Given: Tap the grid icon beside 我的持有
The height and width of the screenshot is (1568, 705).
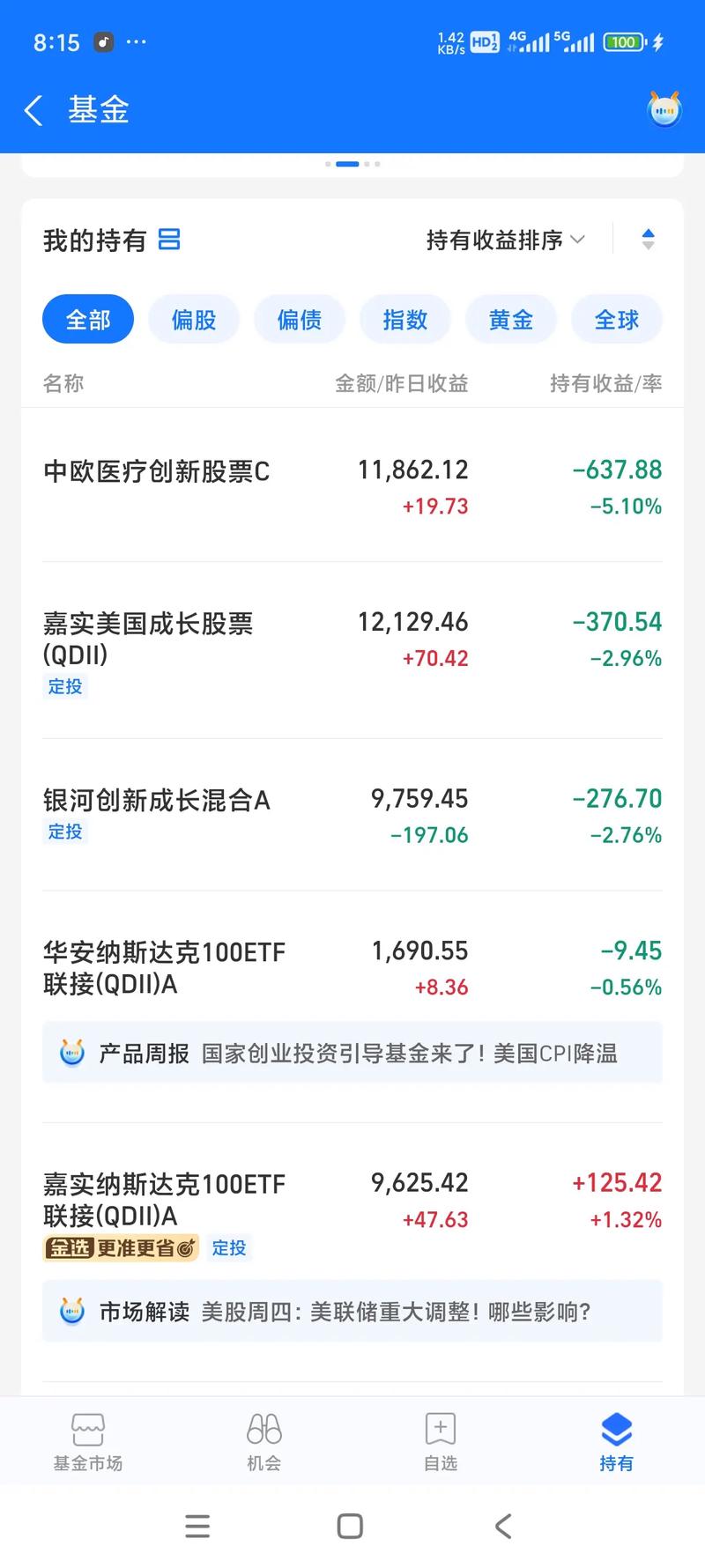Looking at the screenshot, I should pyautogui.click(x=171, y=239).
